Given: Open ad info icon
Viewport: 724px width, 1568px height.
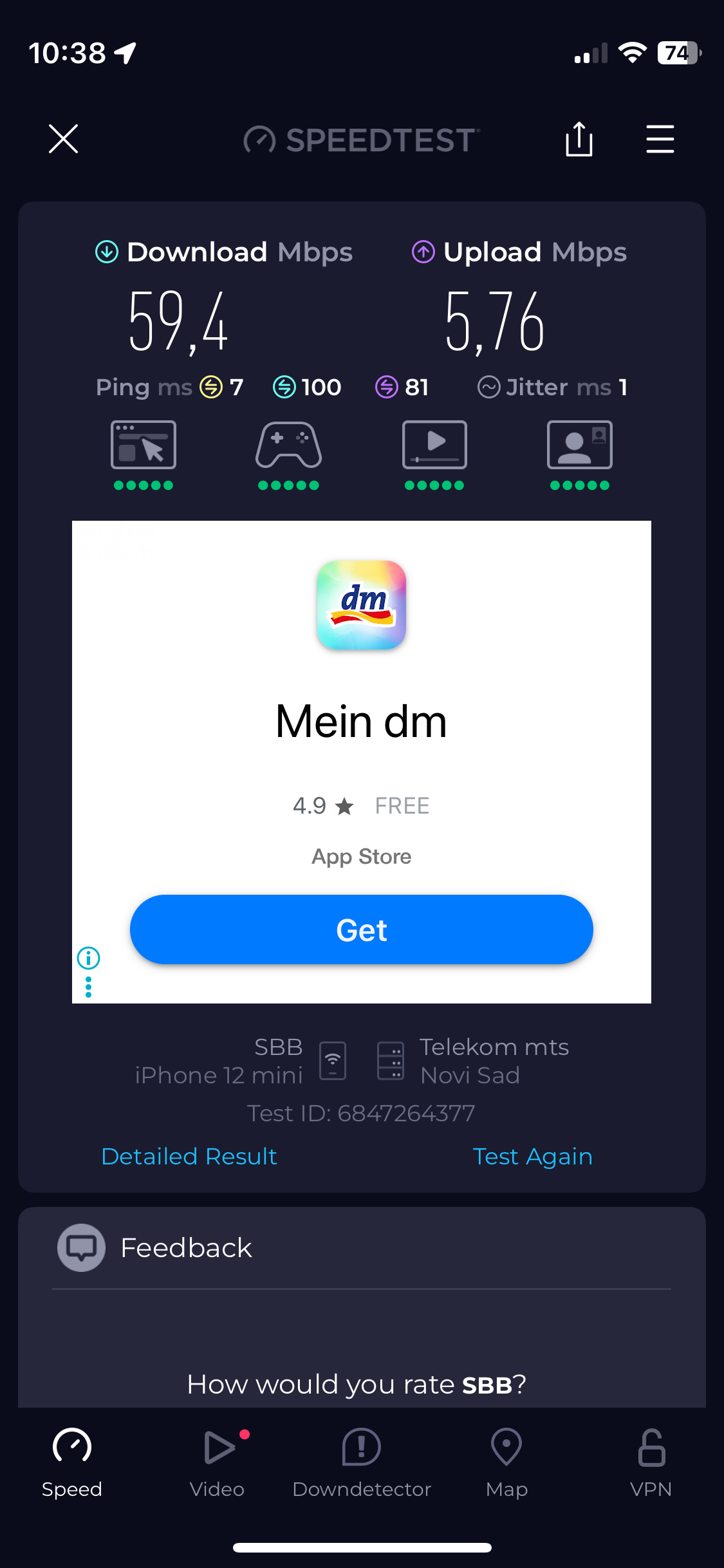Looking at the screenshot, I should 88,958.
